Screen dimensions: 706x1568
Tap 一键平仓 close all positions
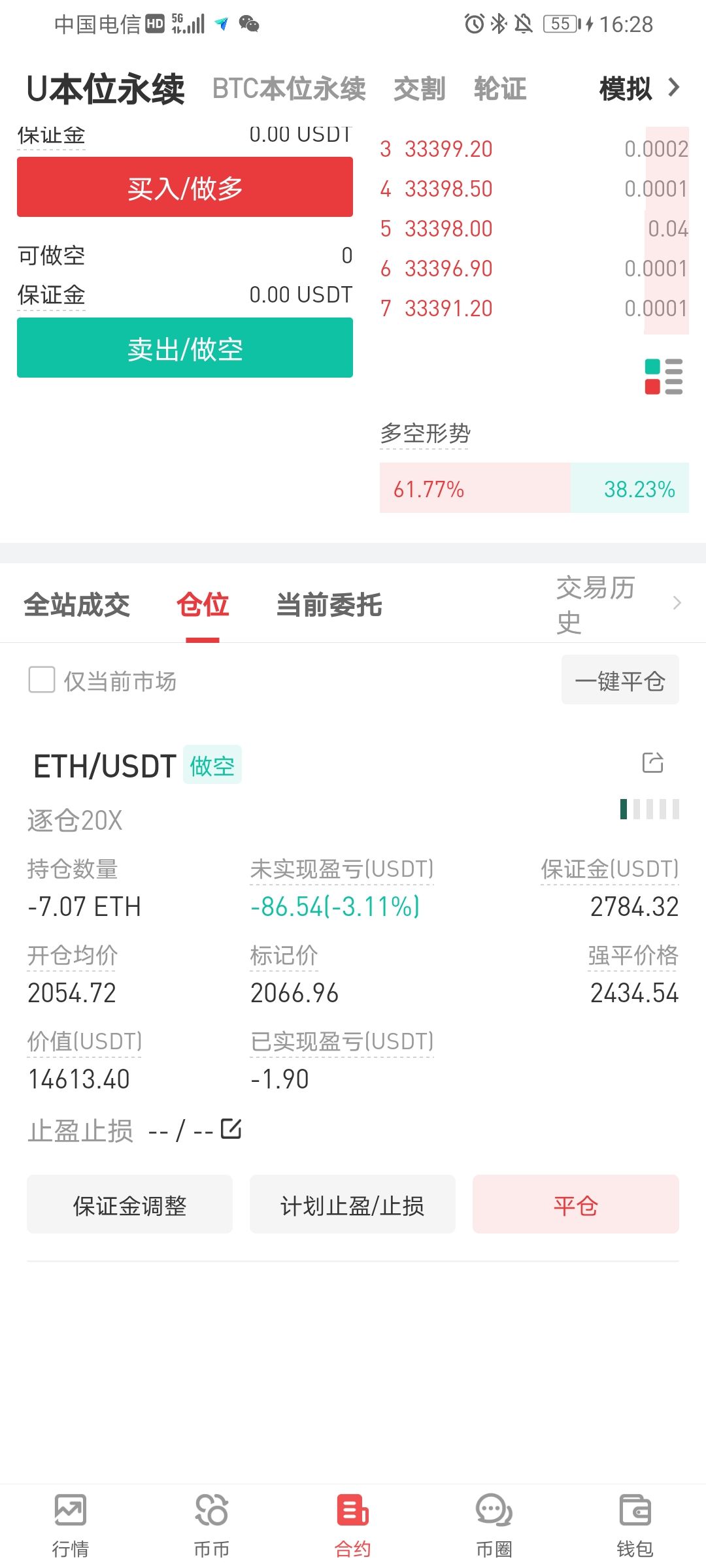(620, 680)
